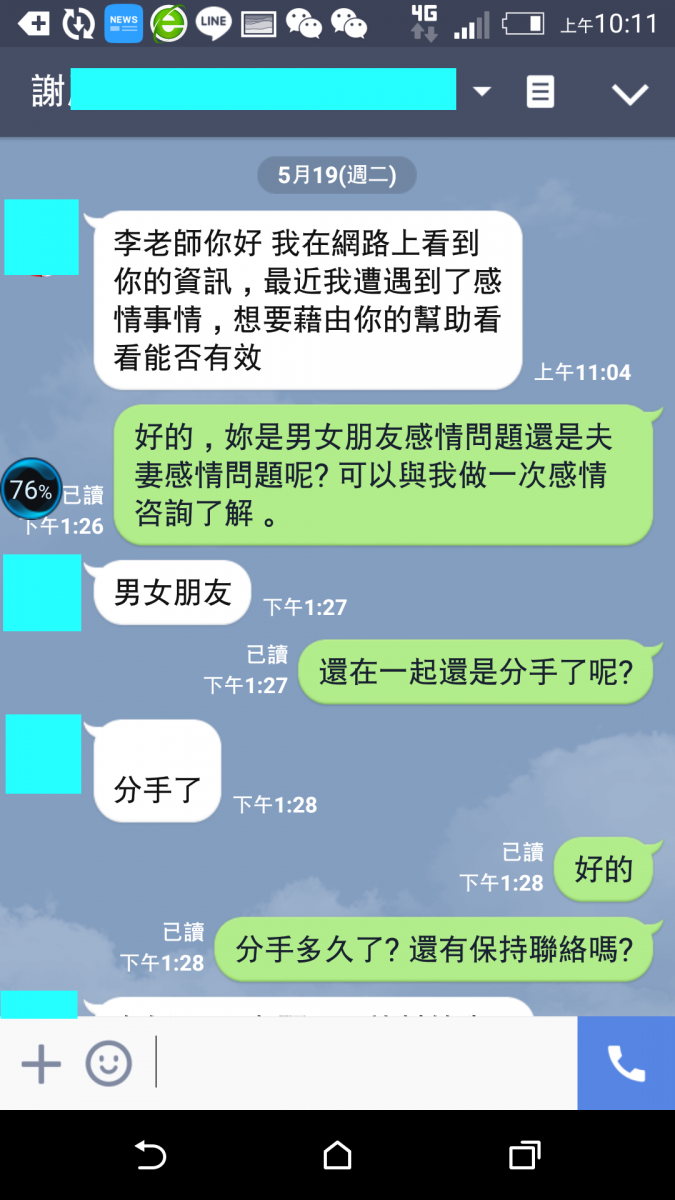Start a voice call with phone button

pyautogui.click(x=626, y=1063)
